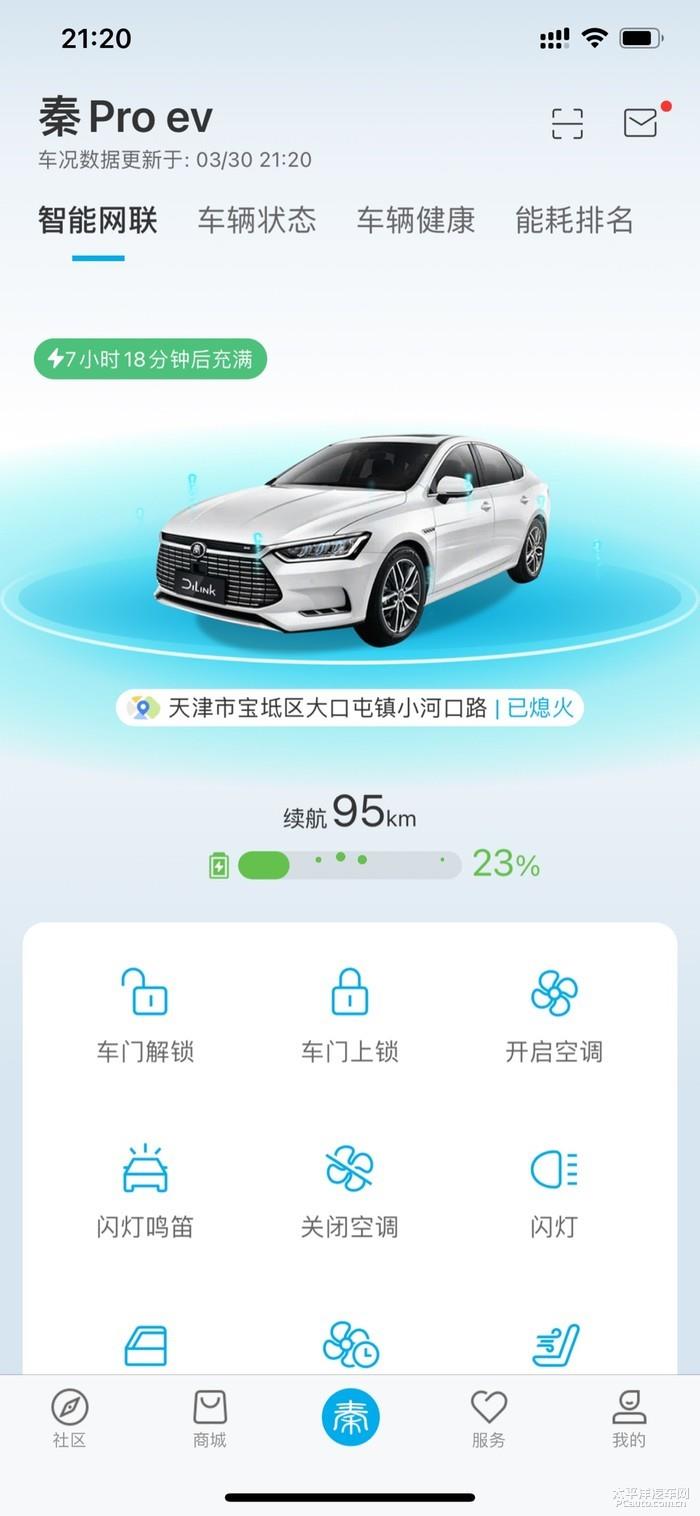
Task: Select the 智能网联 tab
Action: click(98, 220)
